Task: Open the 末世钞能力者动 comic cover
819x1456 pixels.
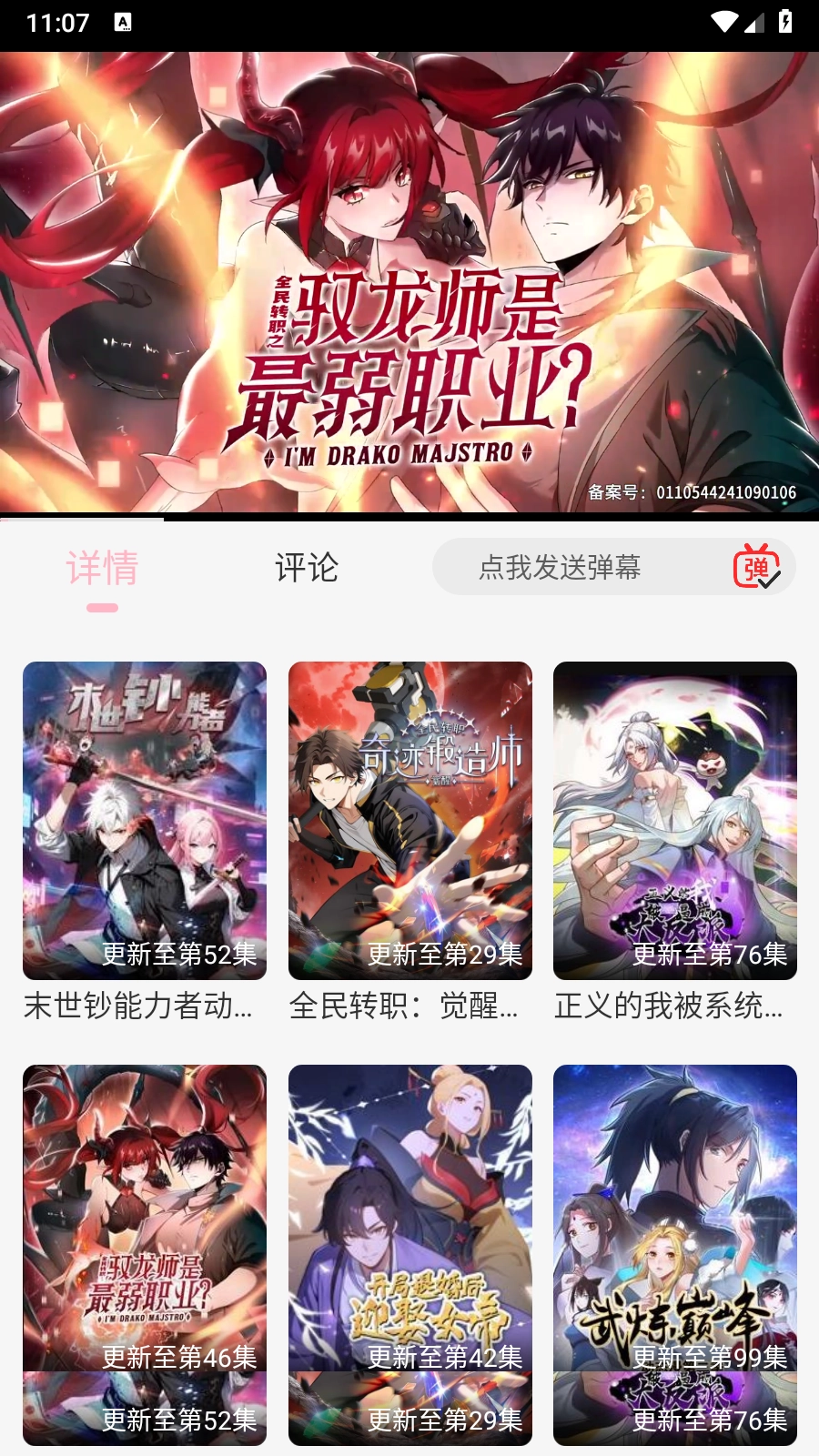Action: pyautogui.click(x=143, y=819)
